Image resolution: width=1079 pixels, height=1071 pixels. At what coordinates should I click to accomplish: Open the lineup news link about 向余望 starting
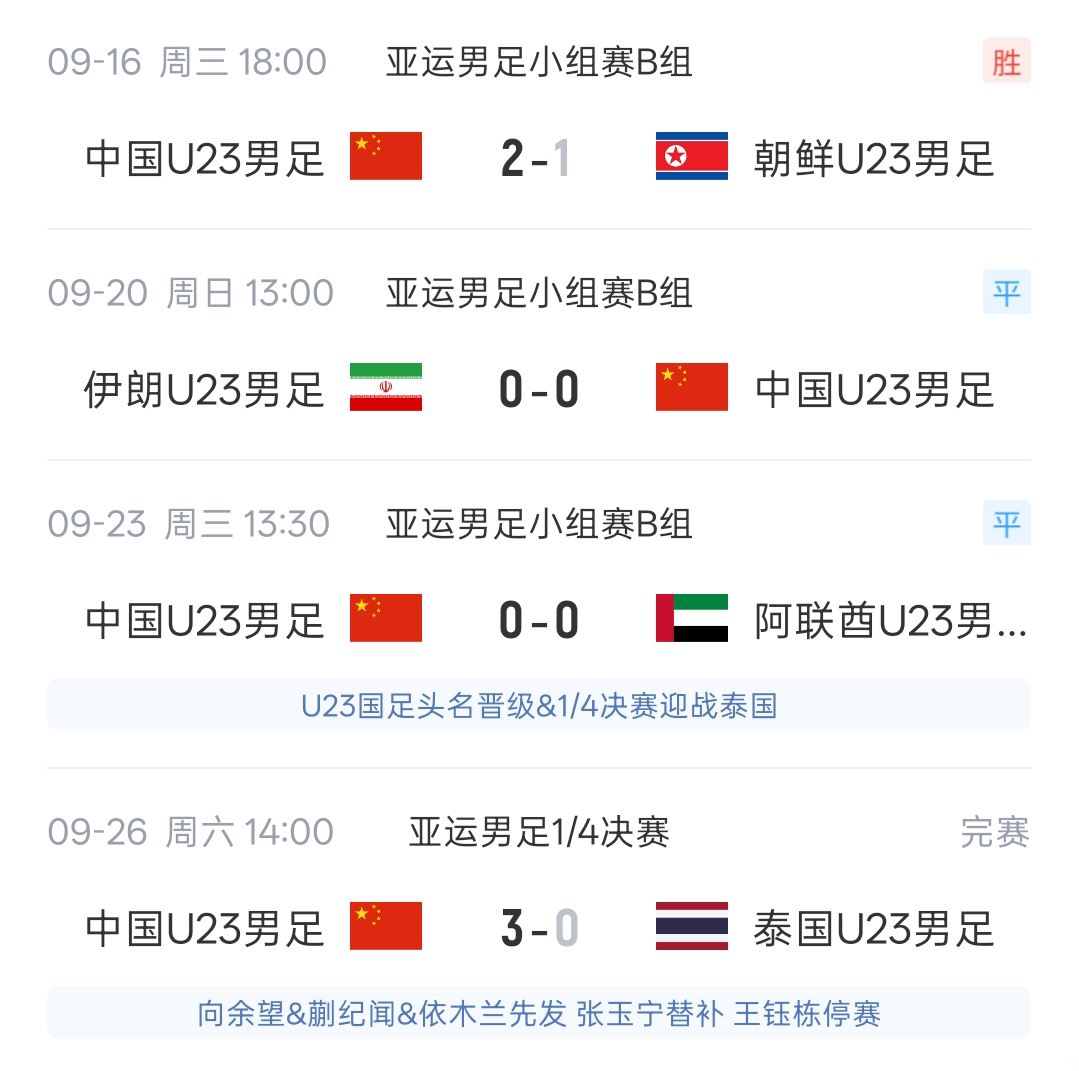[539, 1013]
